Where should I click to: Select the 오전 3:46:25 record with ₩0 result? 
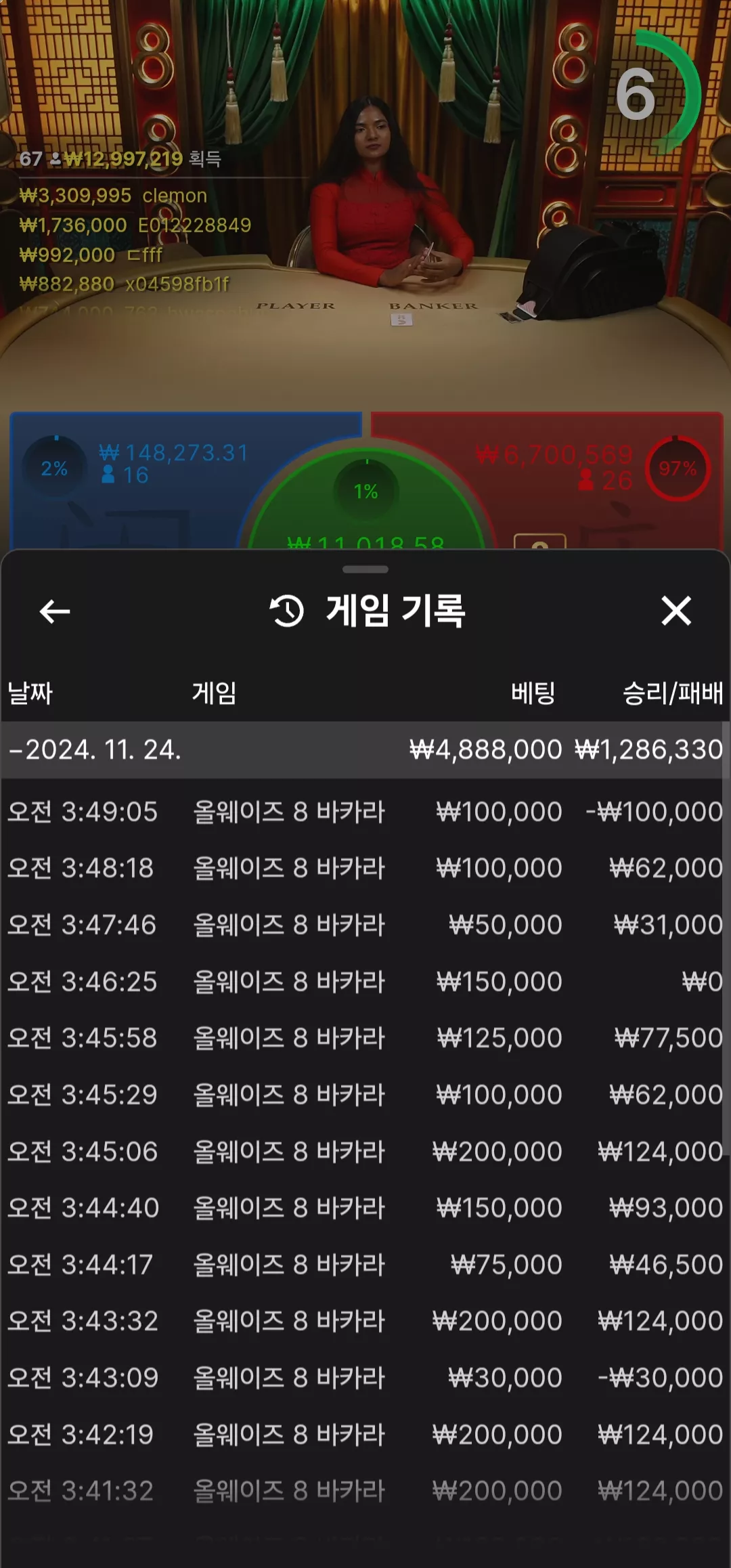[364, 982]
